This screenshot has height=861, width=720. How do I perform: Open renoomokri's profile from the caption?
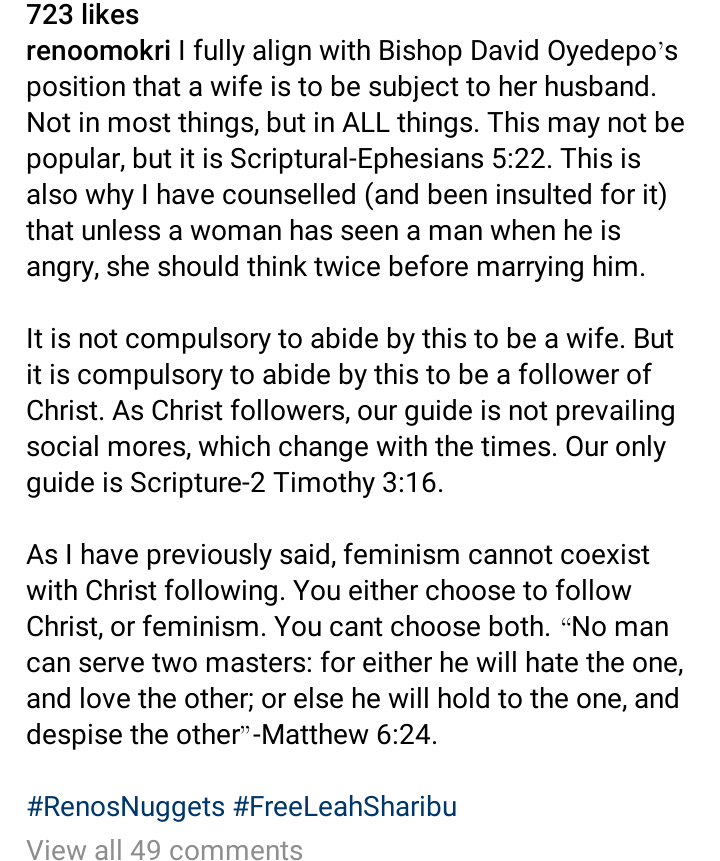(x=98, y=50)
